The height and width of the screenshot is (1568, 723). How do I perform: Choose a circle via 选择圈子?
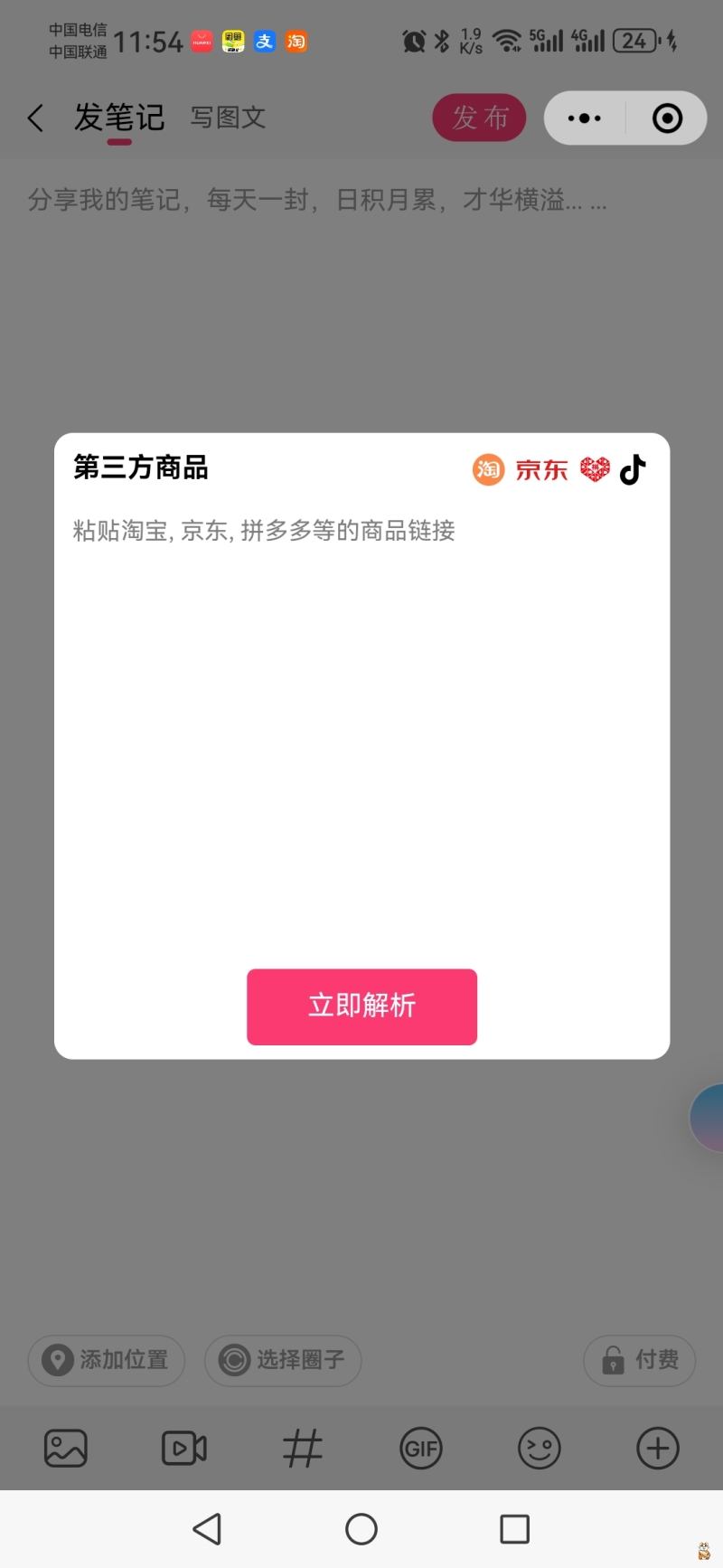point(283,1360)
